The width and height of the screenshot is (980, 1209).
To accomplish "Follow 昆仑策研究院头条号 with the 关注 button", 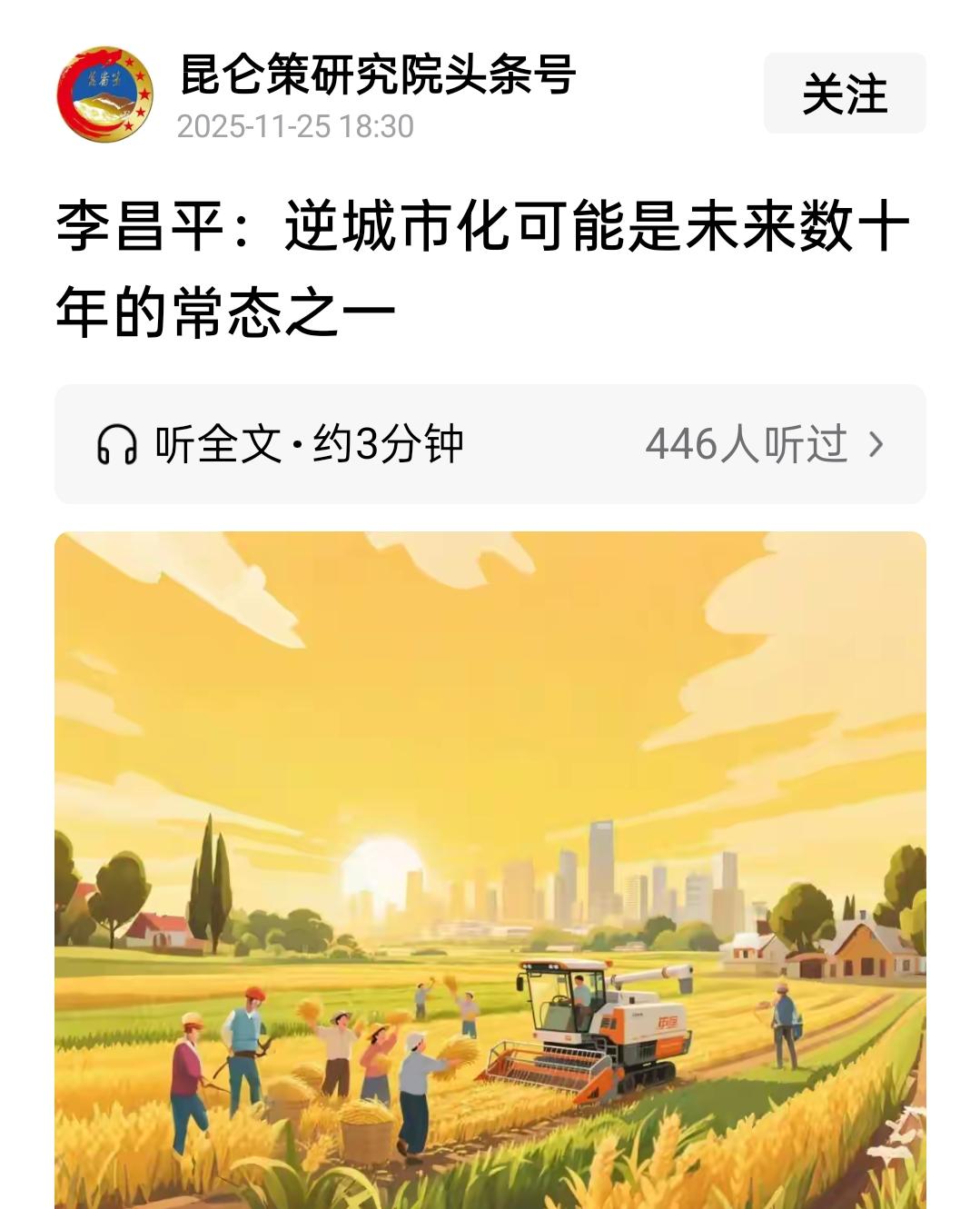I will pyautogui.click(x=844, y=94).
